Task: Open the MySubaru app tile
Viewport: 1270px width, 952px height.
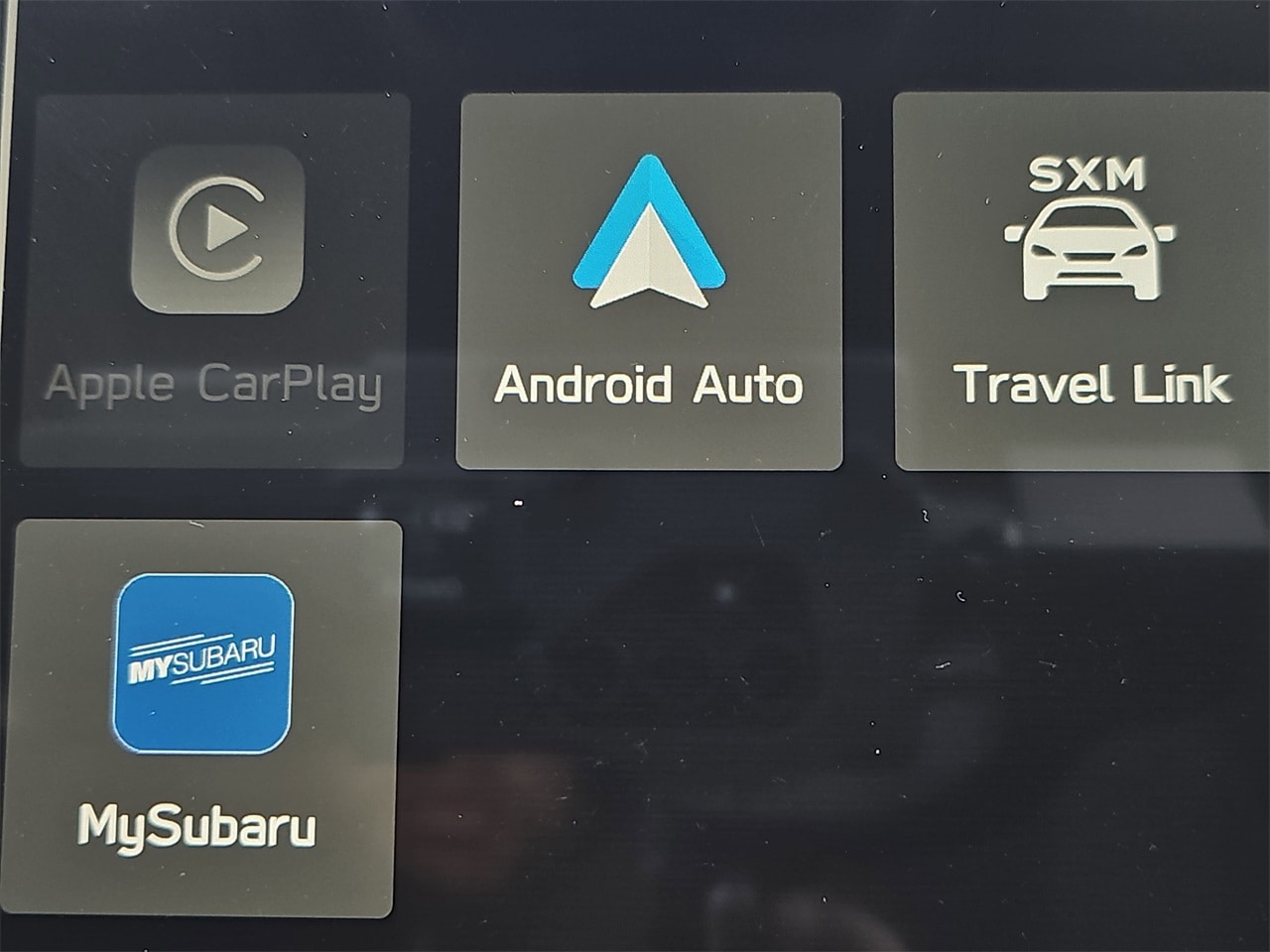Action: [202, 717]
